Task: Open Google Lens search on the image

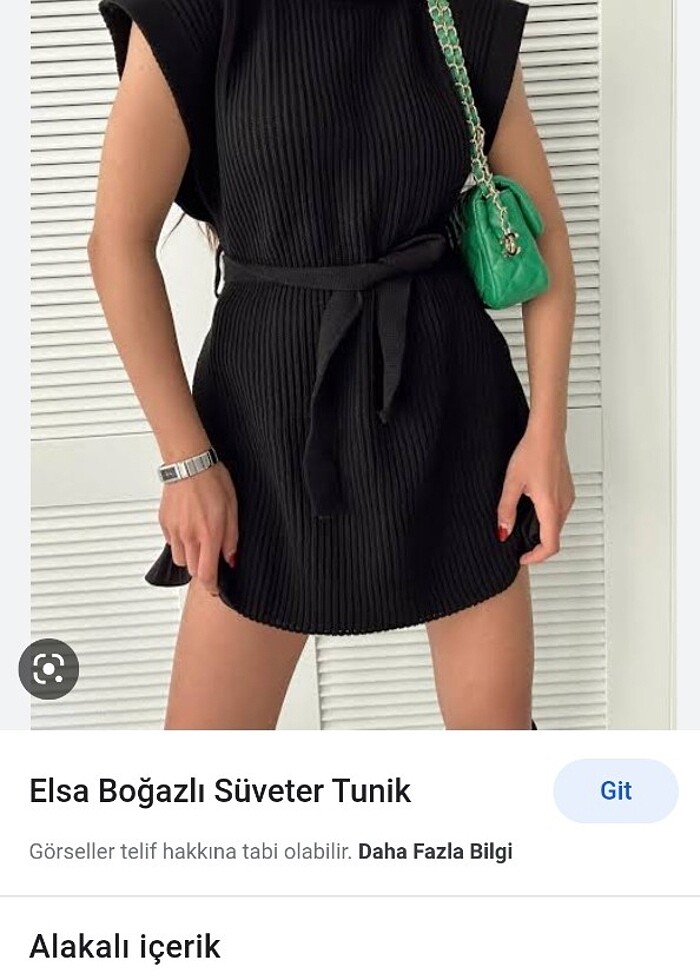Action: coord(48,668)
